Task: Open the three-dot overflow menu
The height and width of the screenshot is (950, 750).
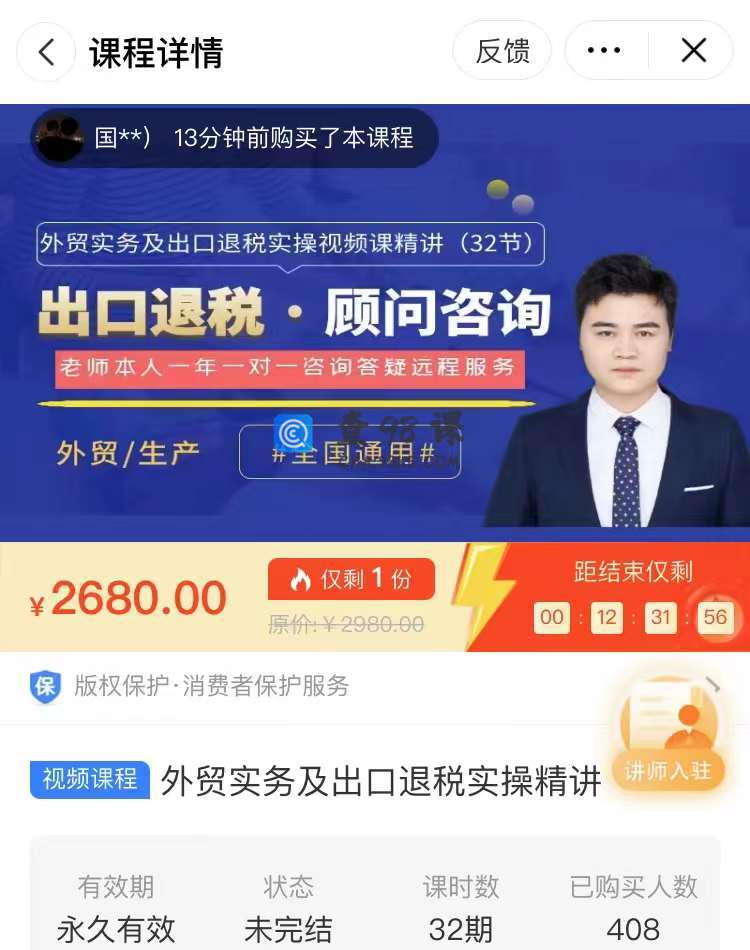Action: point(604,51)
